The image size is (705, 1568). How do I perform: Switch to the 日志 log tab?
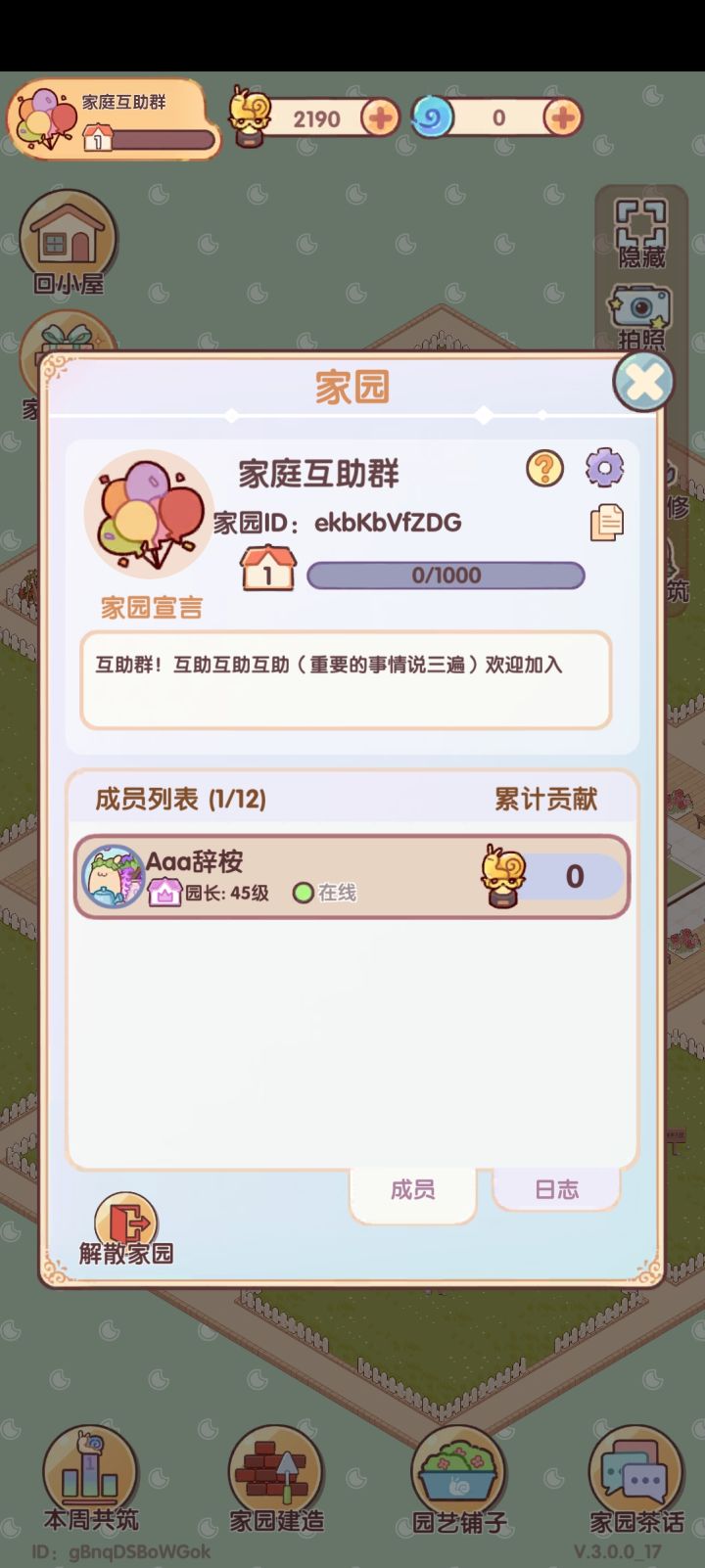pos(554,1188)
